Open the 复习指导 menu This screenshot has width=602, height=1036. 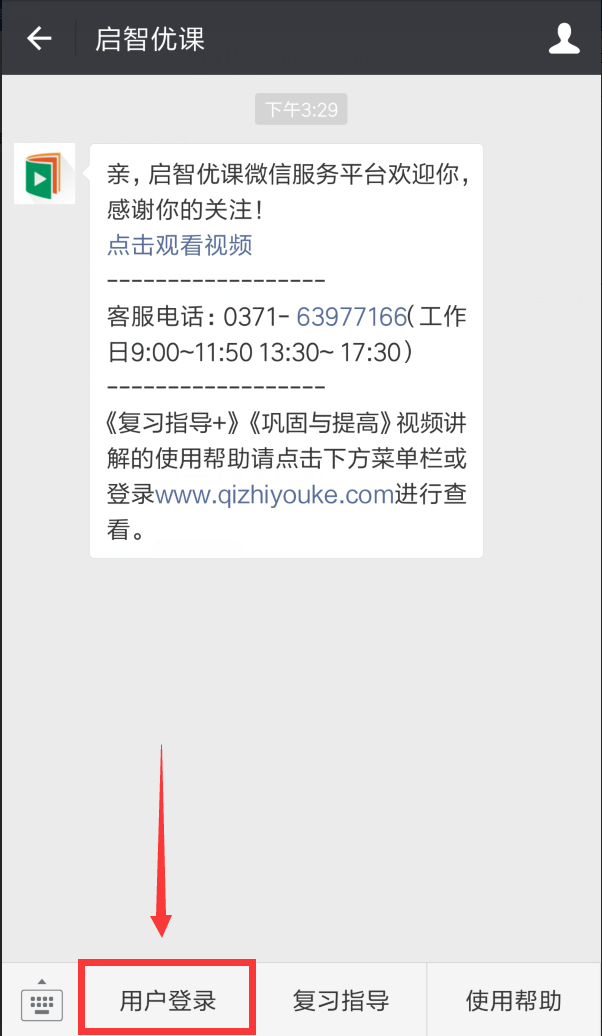point(341,1000)
